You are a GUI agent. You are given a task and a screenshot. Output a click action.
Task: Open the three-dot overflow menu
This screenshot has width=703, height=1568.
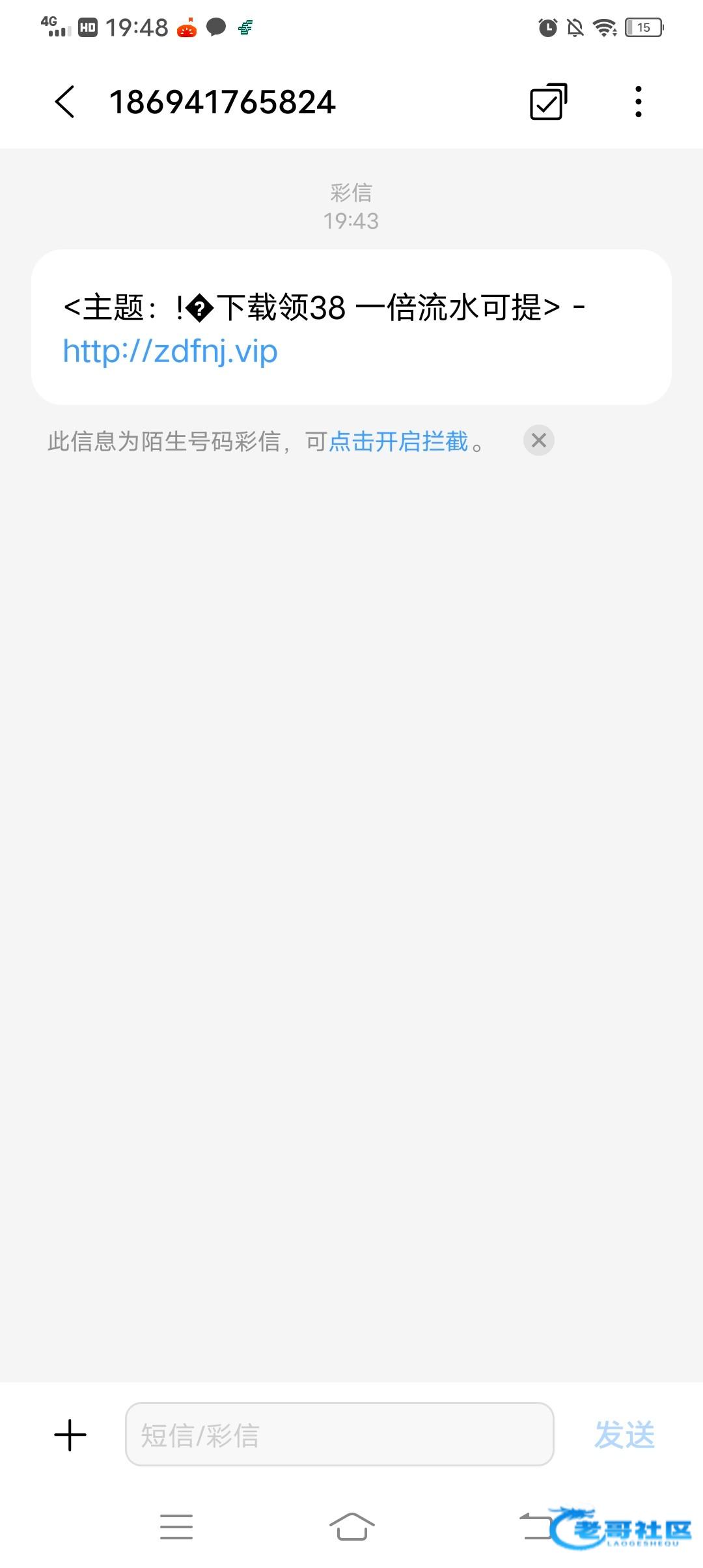(x=638, y=102)
